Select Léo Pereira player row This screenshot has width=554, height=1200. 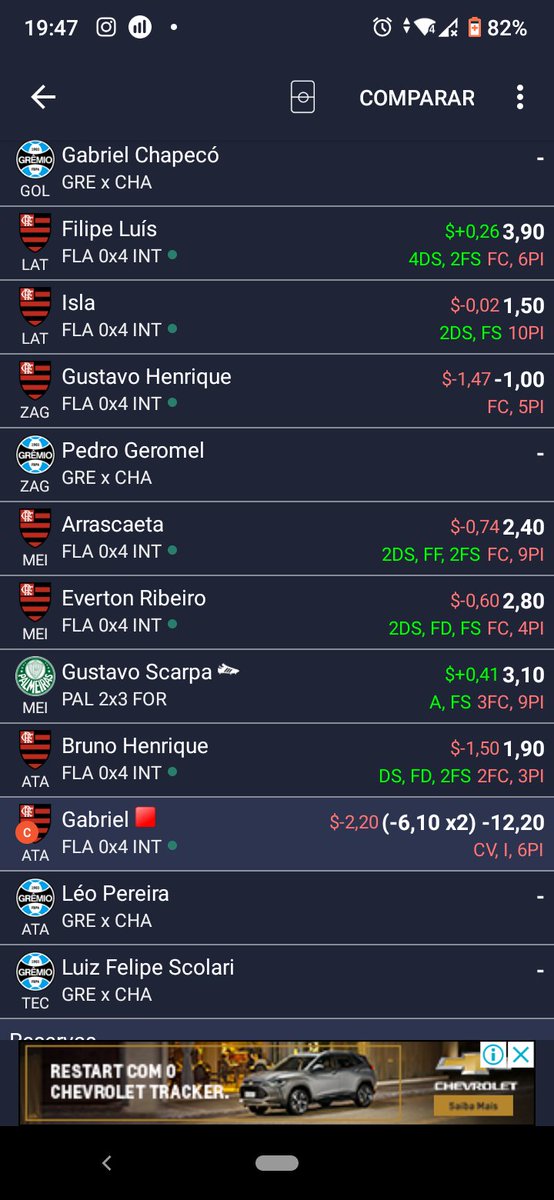[277, 909]
